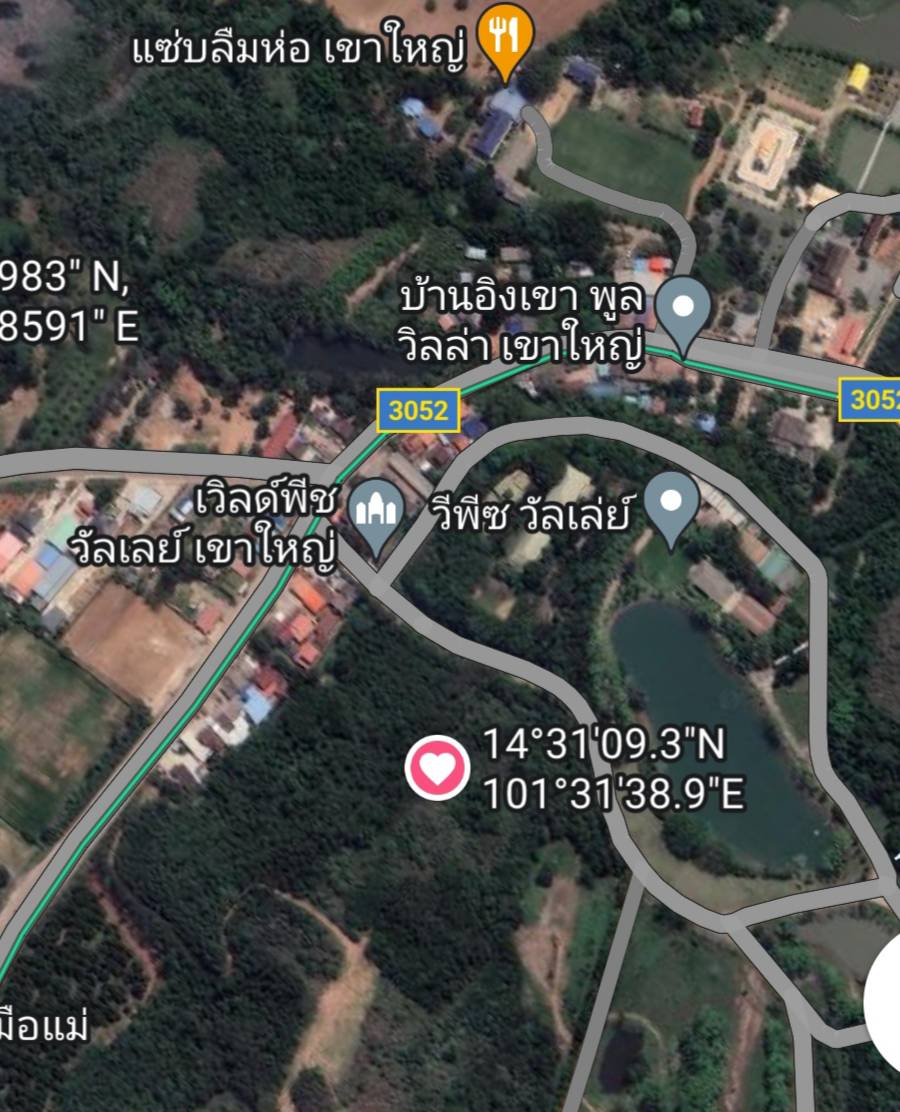Image resolution: width=900 pixels, height=1112 pixels.
Task: Click the coordinates 14°31'09.3"N 101°31'38.9"E text
Action: coord(611,771)
